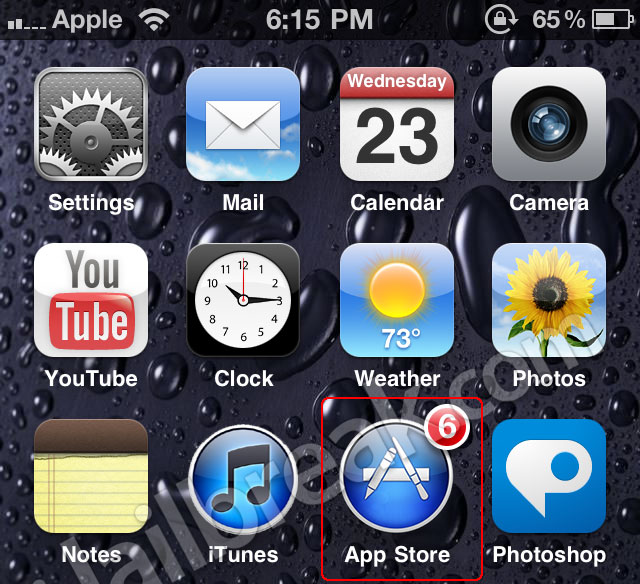Screen dimensions: 640x584
Task: Open the YouTube app
Action: (x=91, y=300)
